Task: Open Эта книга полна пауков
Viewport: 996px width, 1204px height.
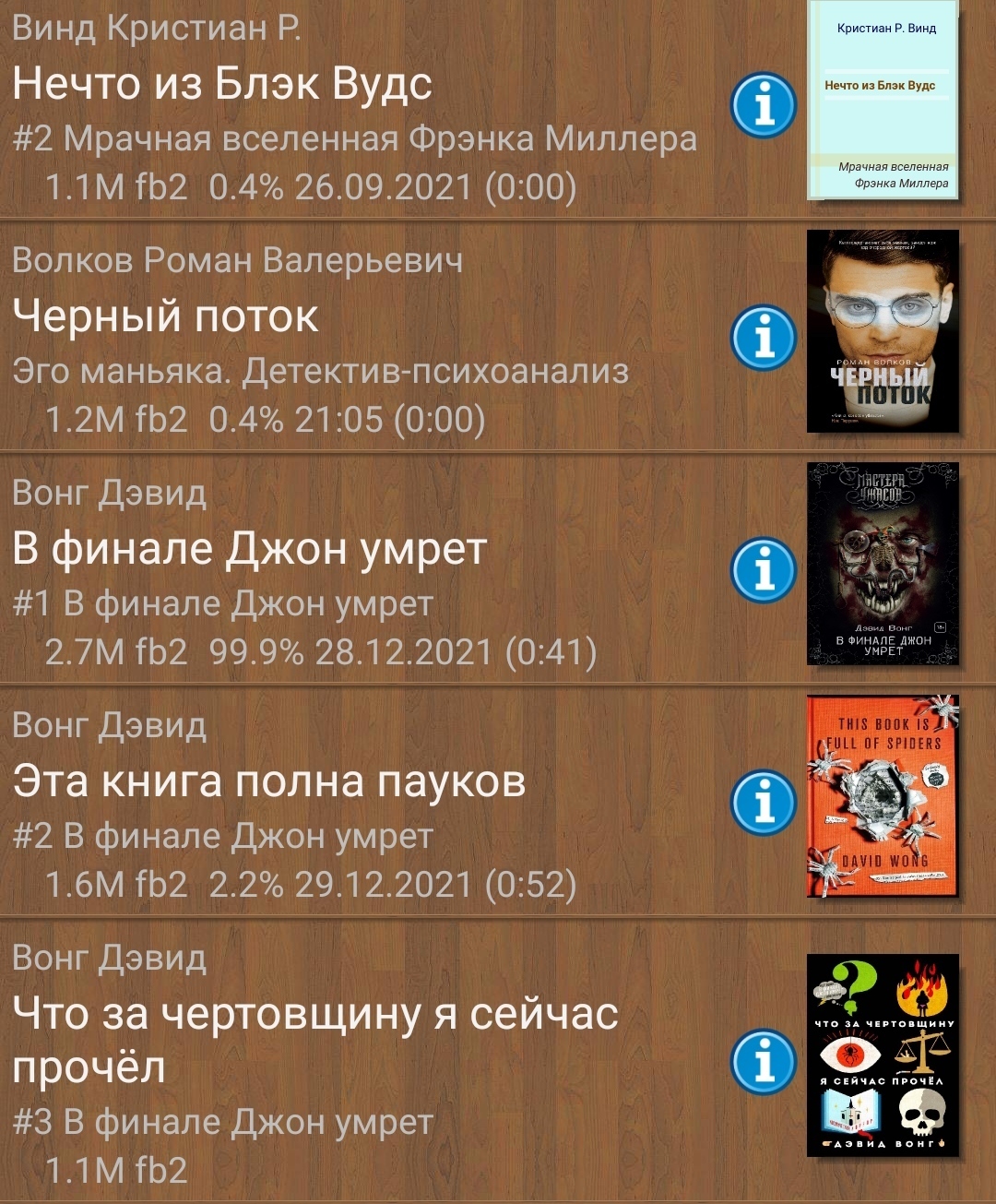Action: point(268,782)
